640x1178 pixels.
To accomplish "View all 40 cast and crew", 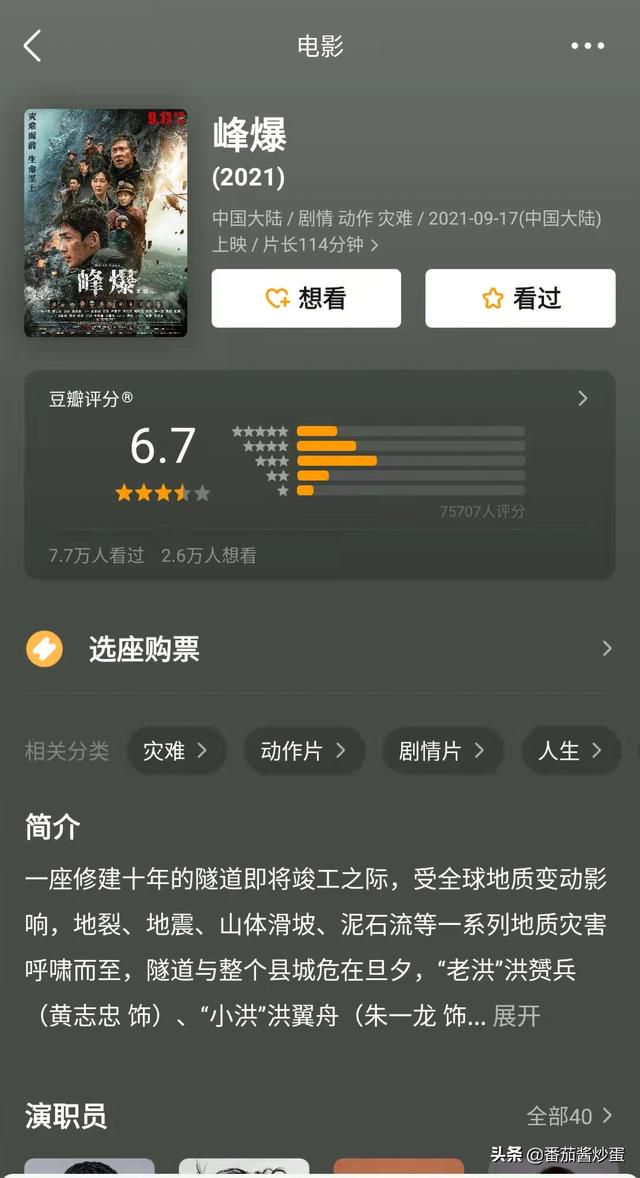I will (568, 1116).
